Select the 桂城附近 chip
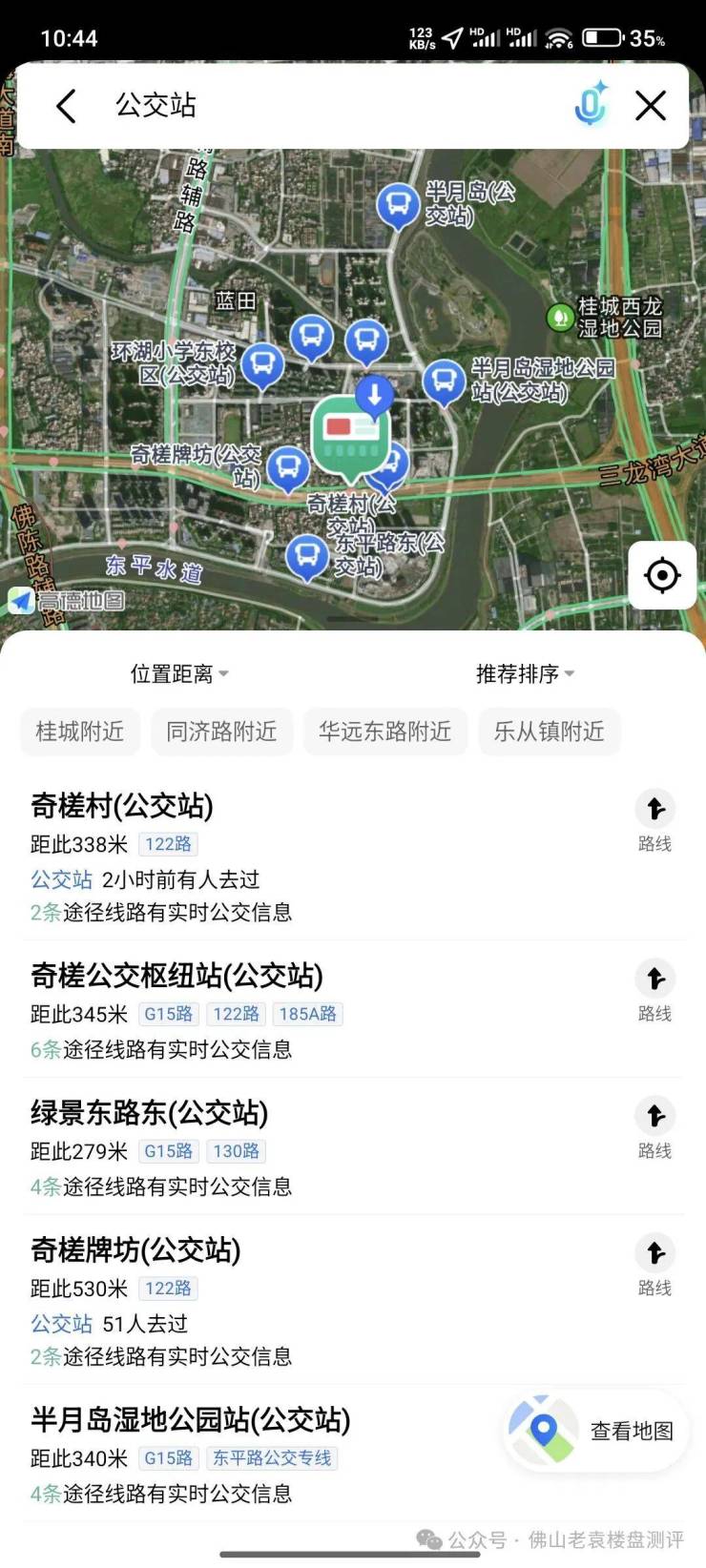The width and height of the screenshot is (706, 1568). 80,732
